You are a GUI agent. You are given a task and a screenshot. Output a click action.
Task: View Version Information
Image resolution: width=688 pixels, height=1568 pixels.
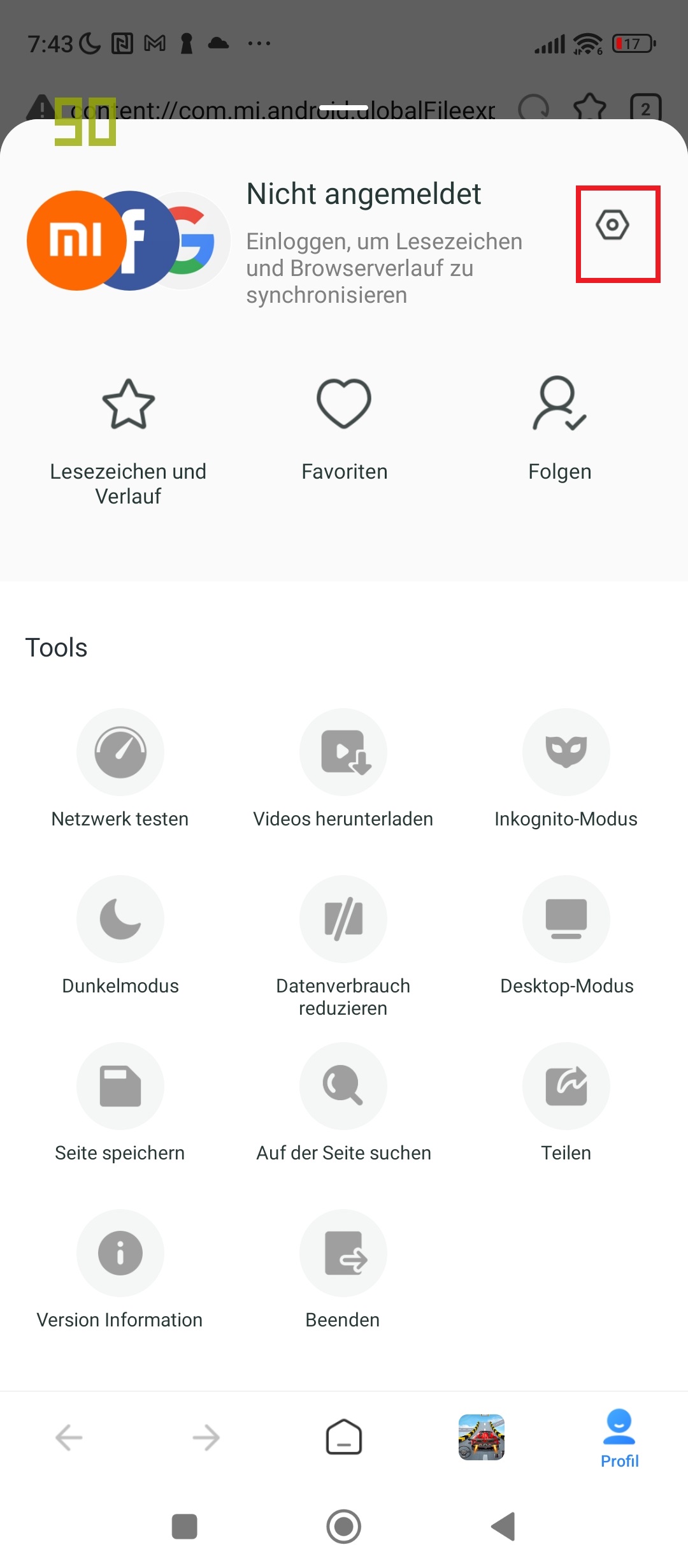(120, 1270)
